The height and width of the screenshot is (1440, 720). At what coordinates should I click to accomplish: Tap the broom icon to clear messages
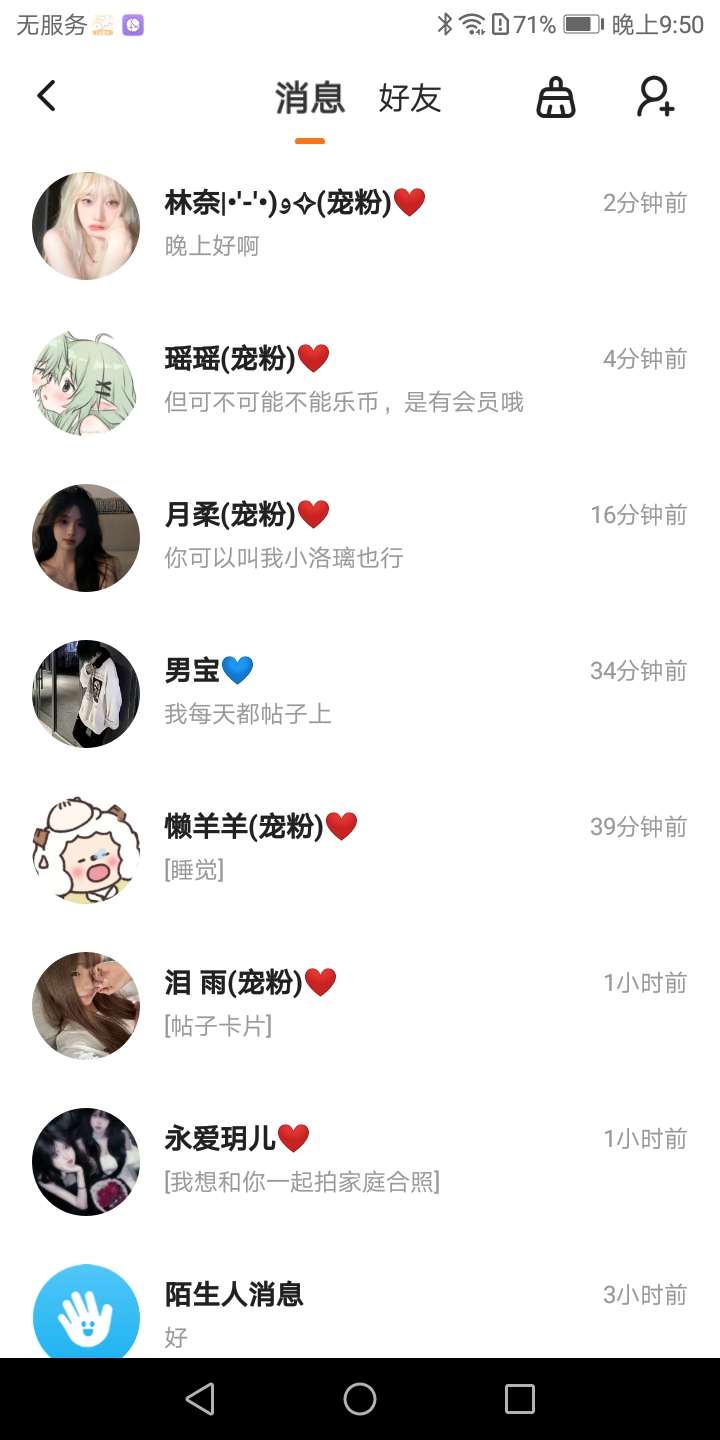(556, 98)
